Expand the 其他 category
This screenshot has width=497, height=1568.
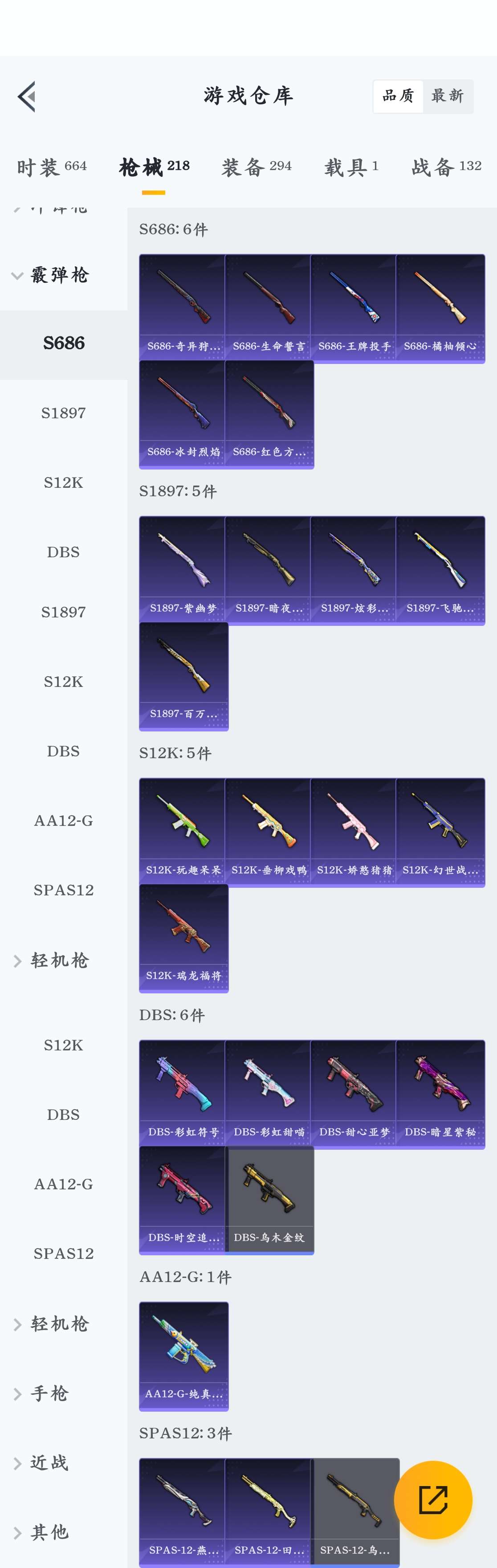[49, 1533]
